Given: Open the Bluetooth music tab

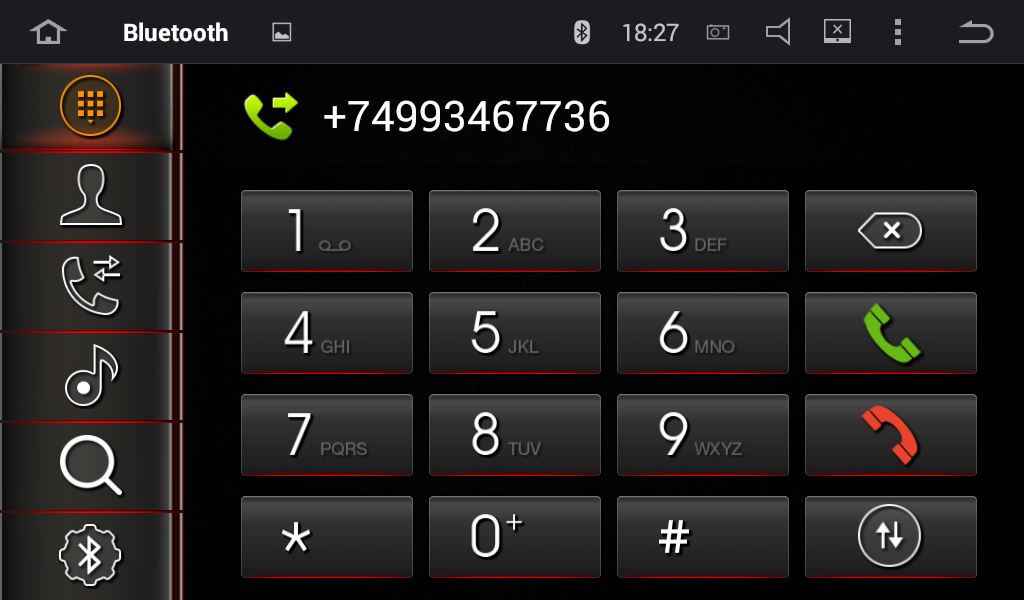Looking at the screenshot, I should point(90,375).
